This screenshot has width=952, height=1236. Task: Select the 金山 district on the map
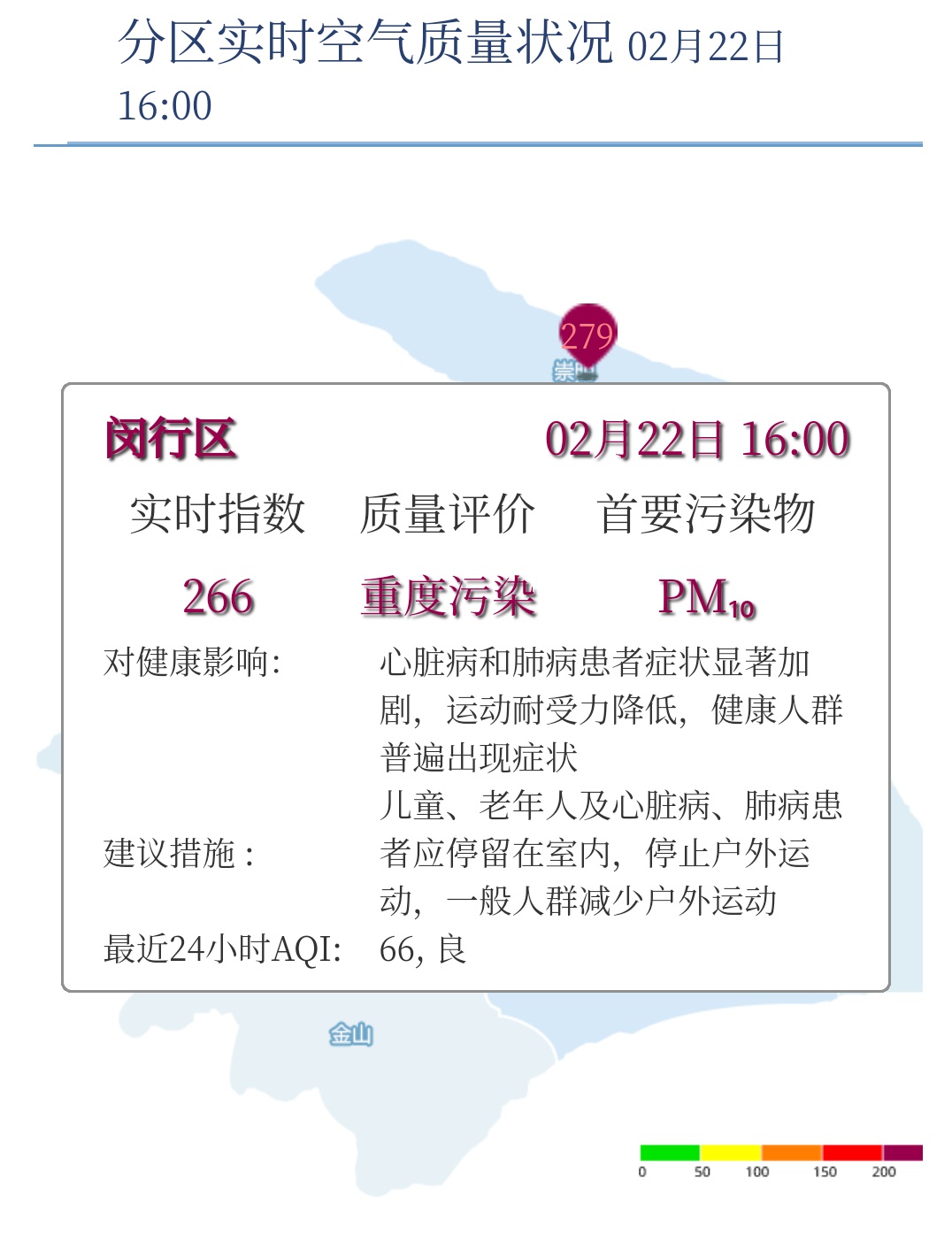click(x=351, y=1033)
